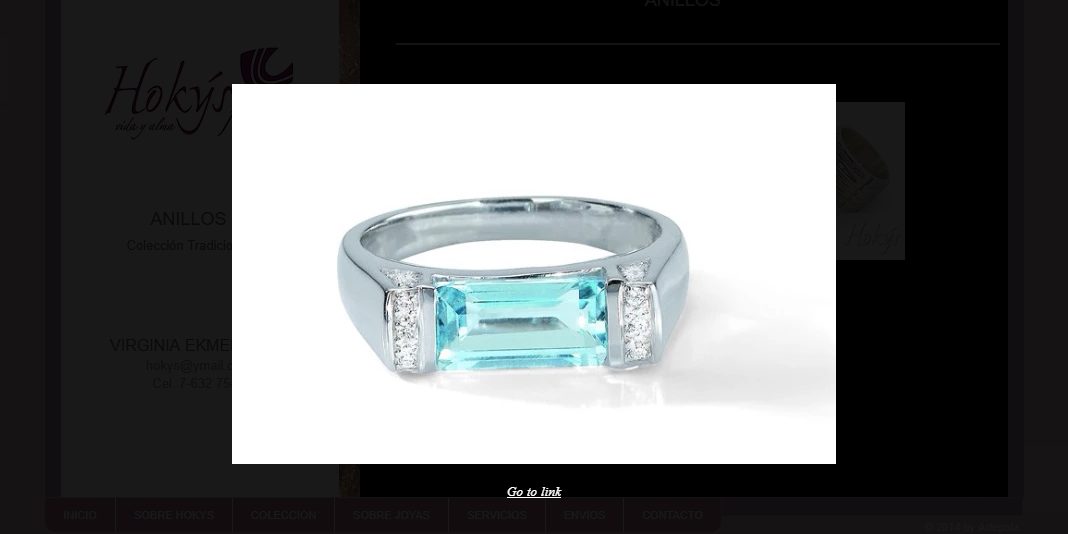Open the COLECCIÓN menu item

[x=283, y=515]
